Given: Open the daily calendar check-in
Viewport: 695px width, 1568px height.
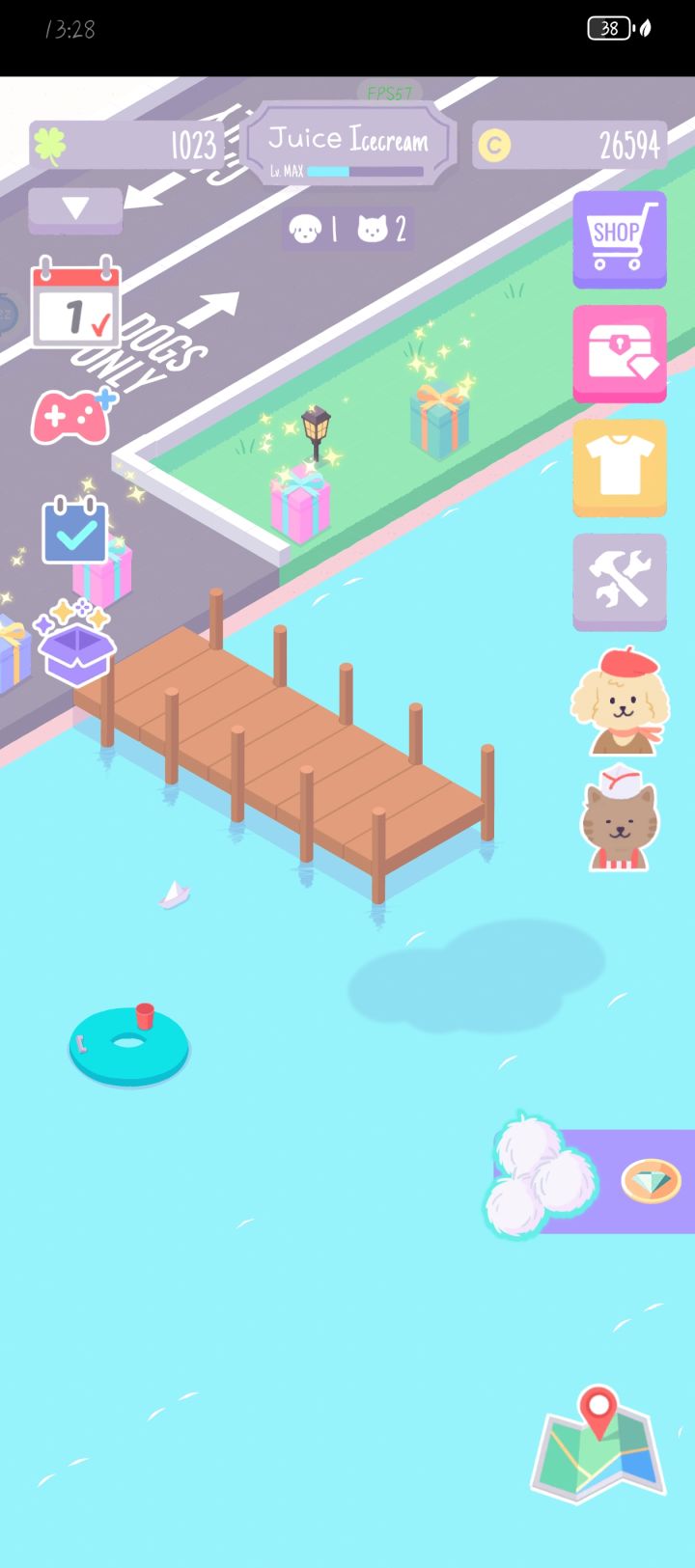Looking at the screenshot, I should (x=76, y=302).
